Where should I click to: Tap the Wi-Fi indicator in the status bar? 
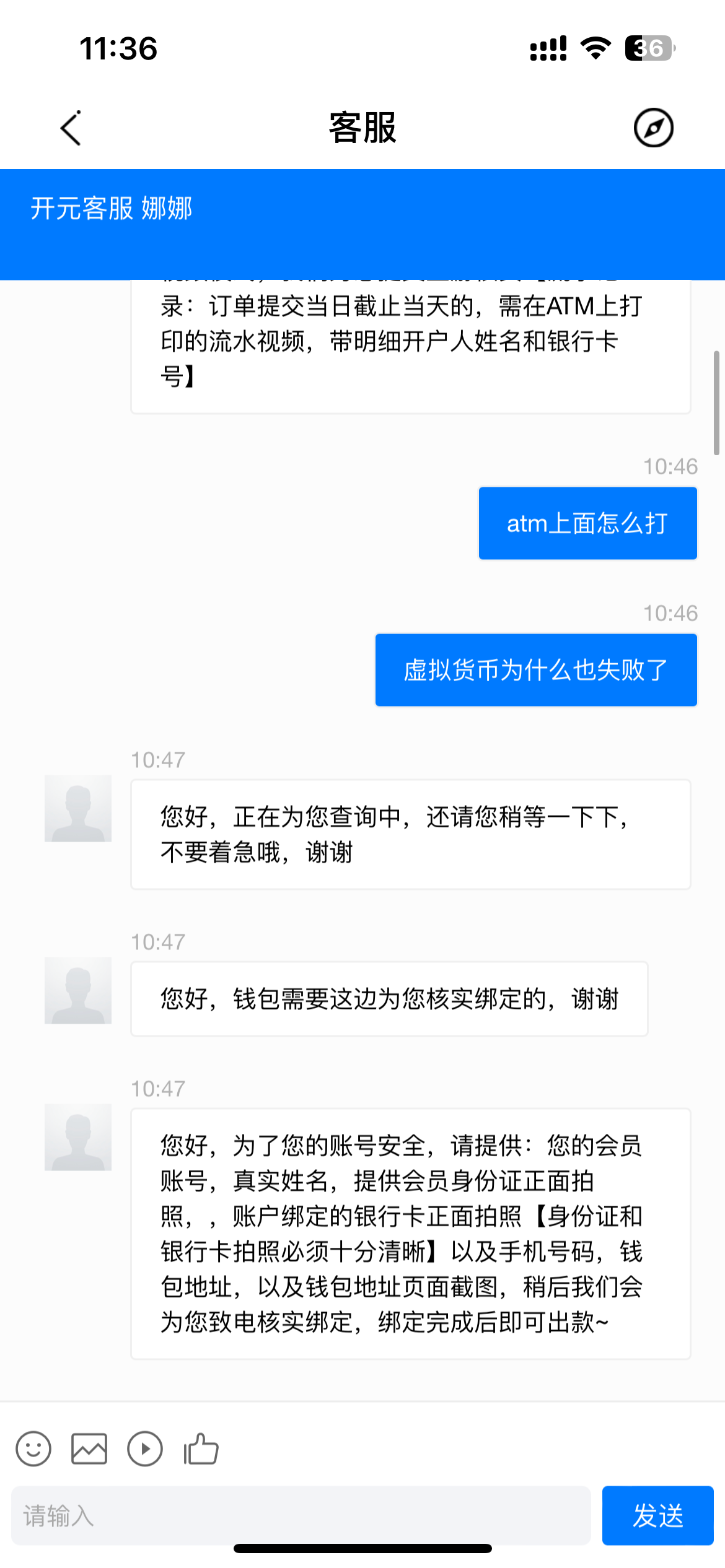click(x=595, y=48)
